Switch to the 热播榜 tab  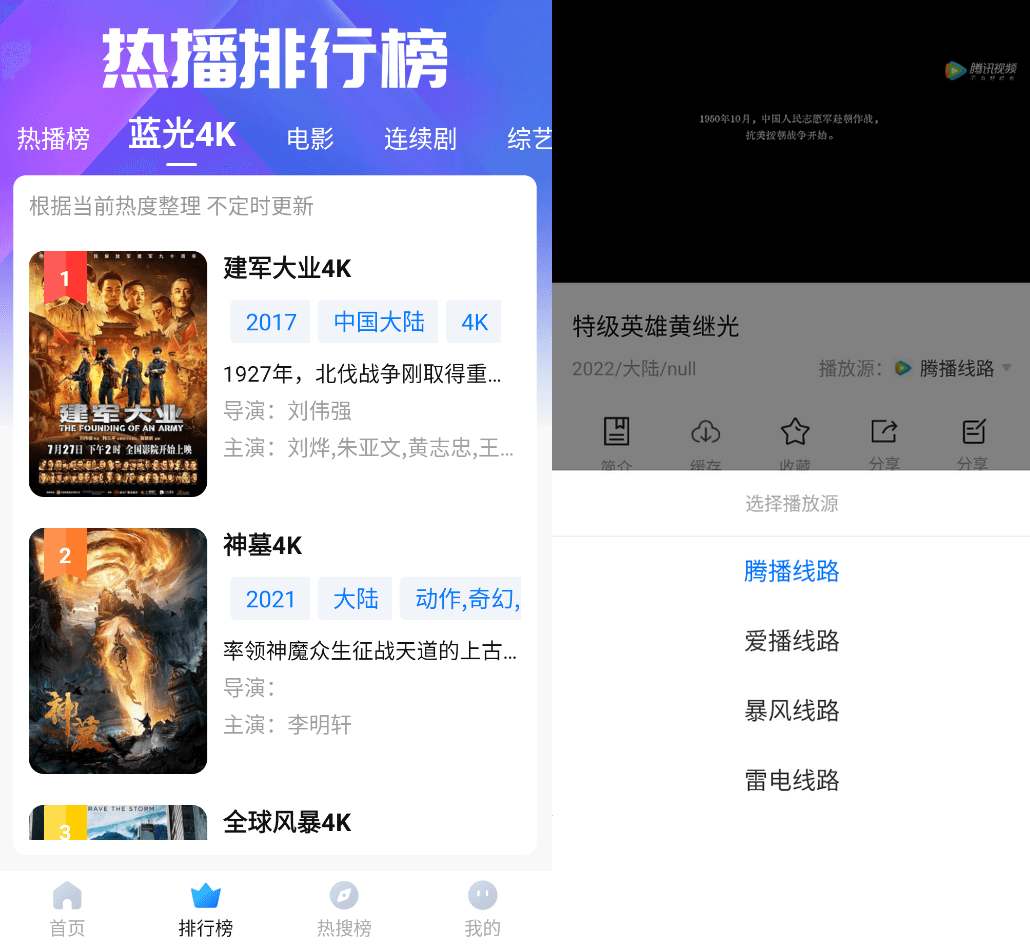[x=53, y=139]
